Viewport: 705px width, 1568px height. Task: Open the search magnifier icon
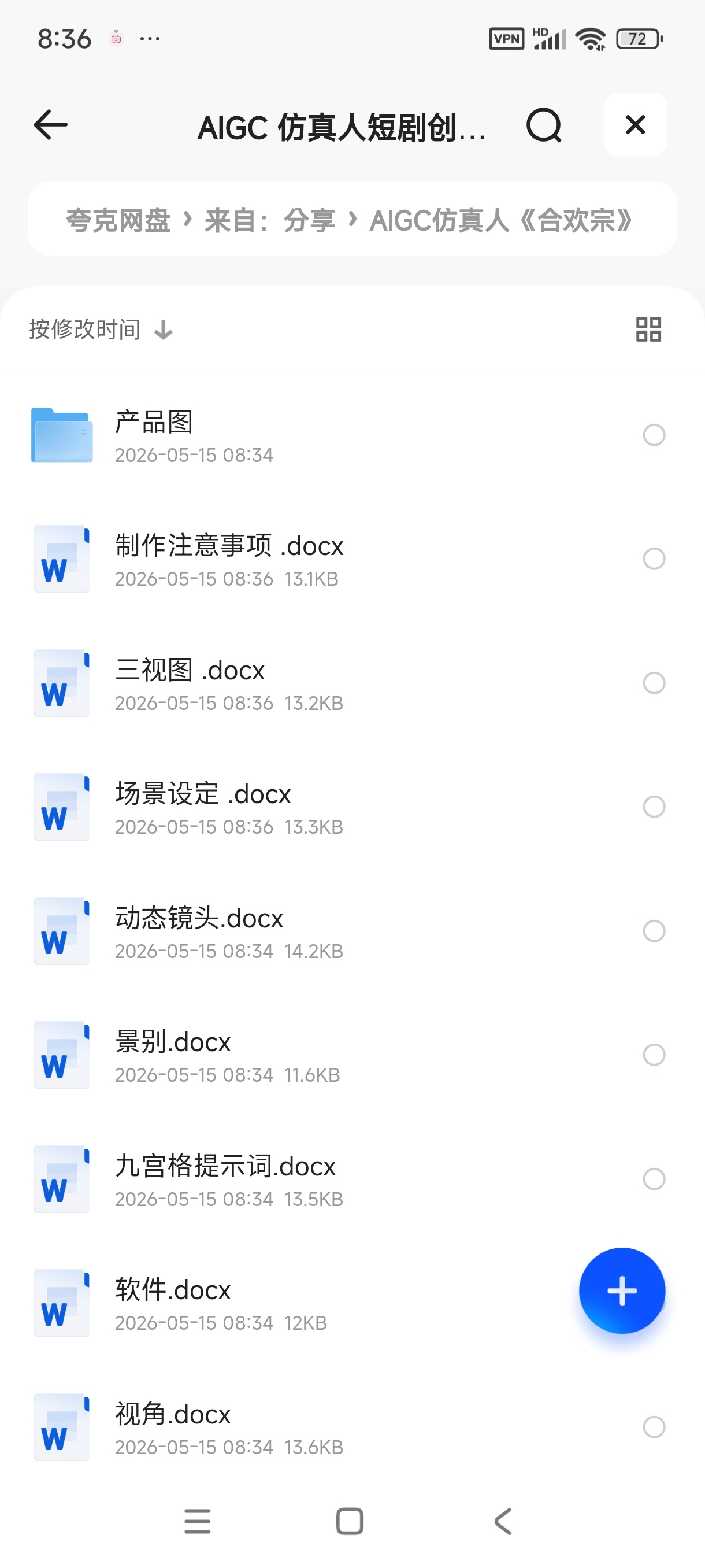click(544, 125)
